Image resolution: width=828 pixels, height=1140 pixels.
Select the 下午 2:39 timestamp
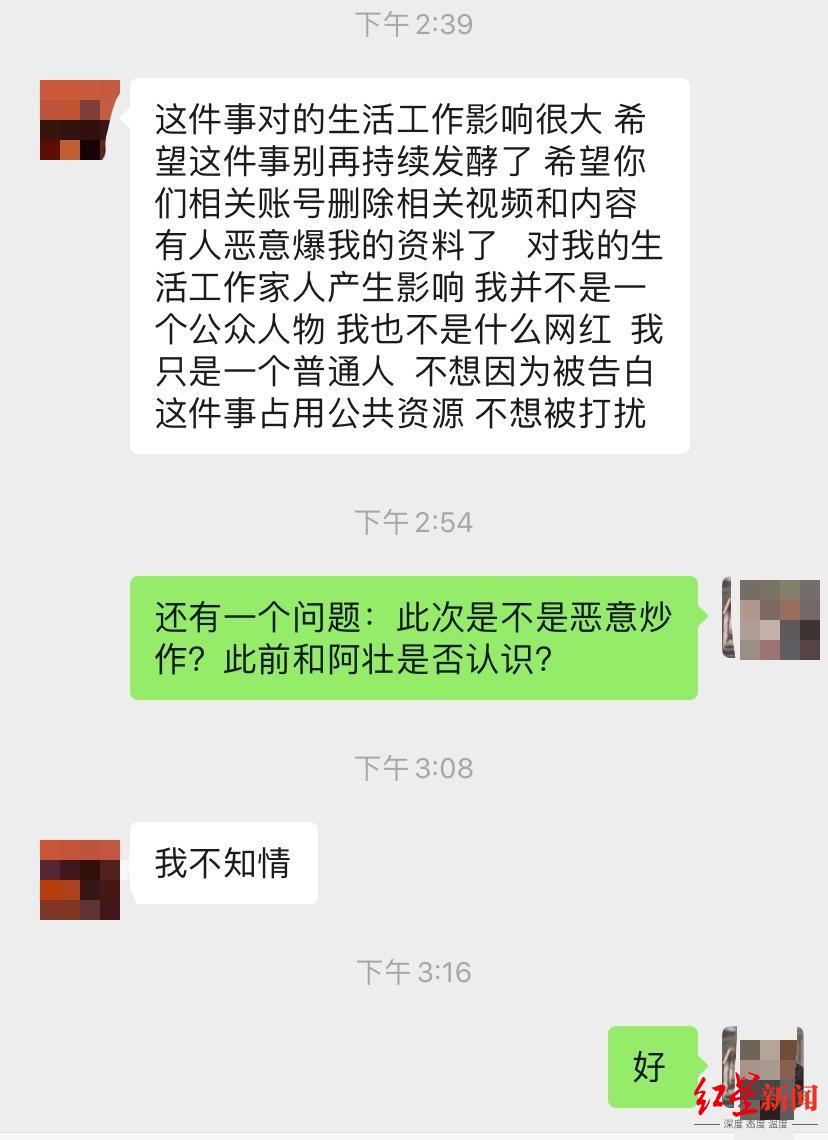click(x=413, y=22)
